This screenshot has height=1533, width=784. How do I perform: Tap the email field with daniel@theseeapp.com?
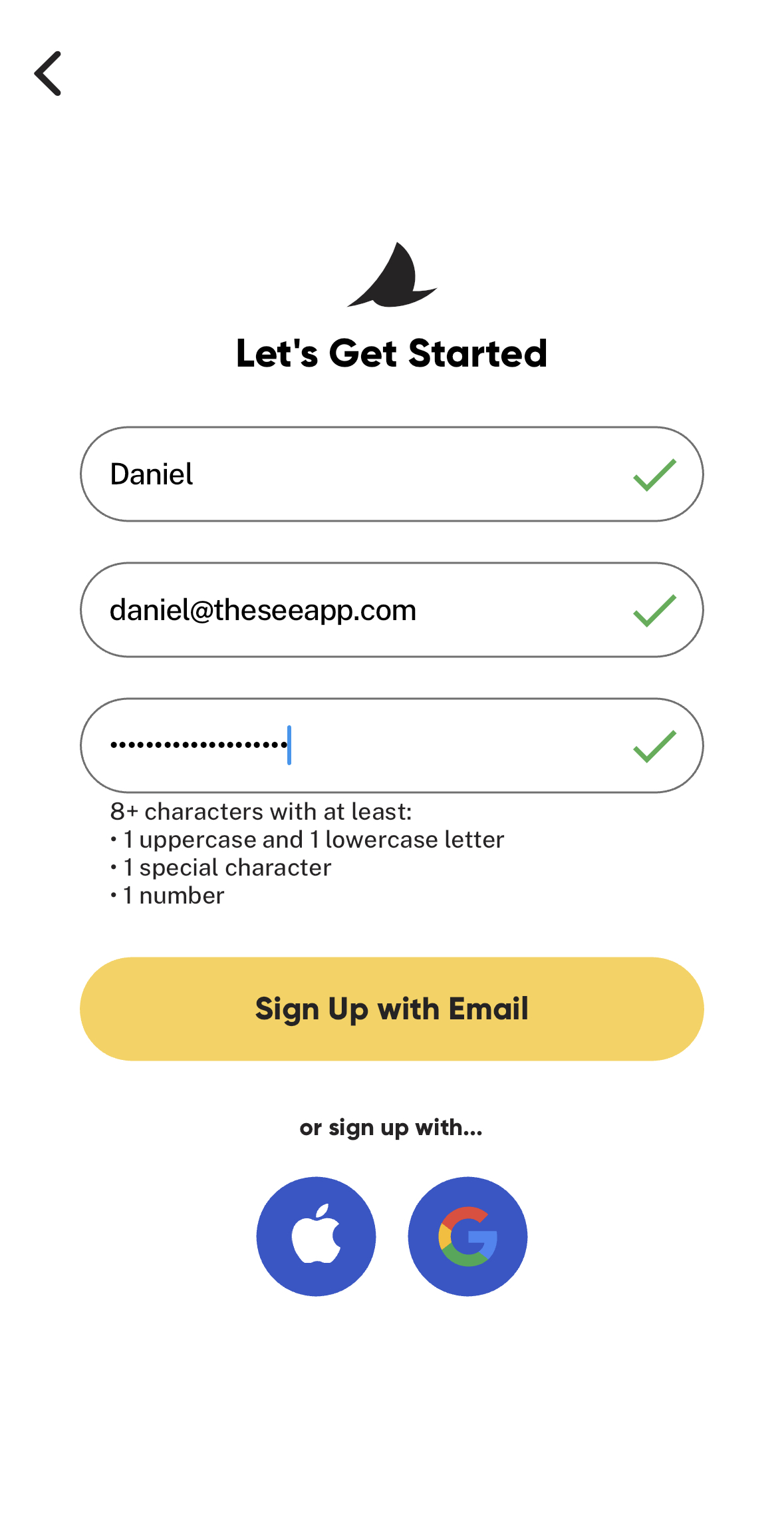pos(359,610)
